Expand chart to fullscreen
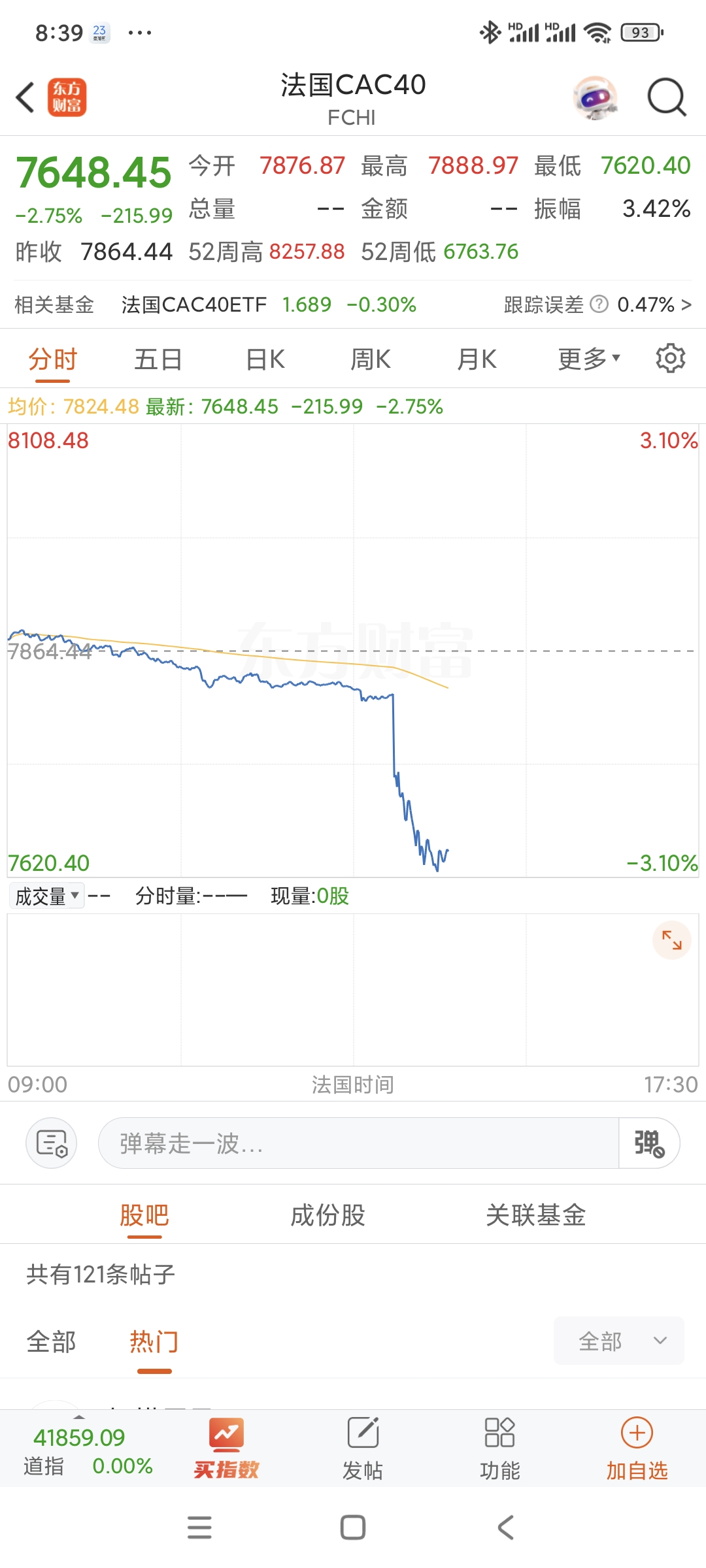The height and width of the screenshot is (1568, 706). click(671, 940)
